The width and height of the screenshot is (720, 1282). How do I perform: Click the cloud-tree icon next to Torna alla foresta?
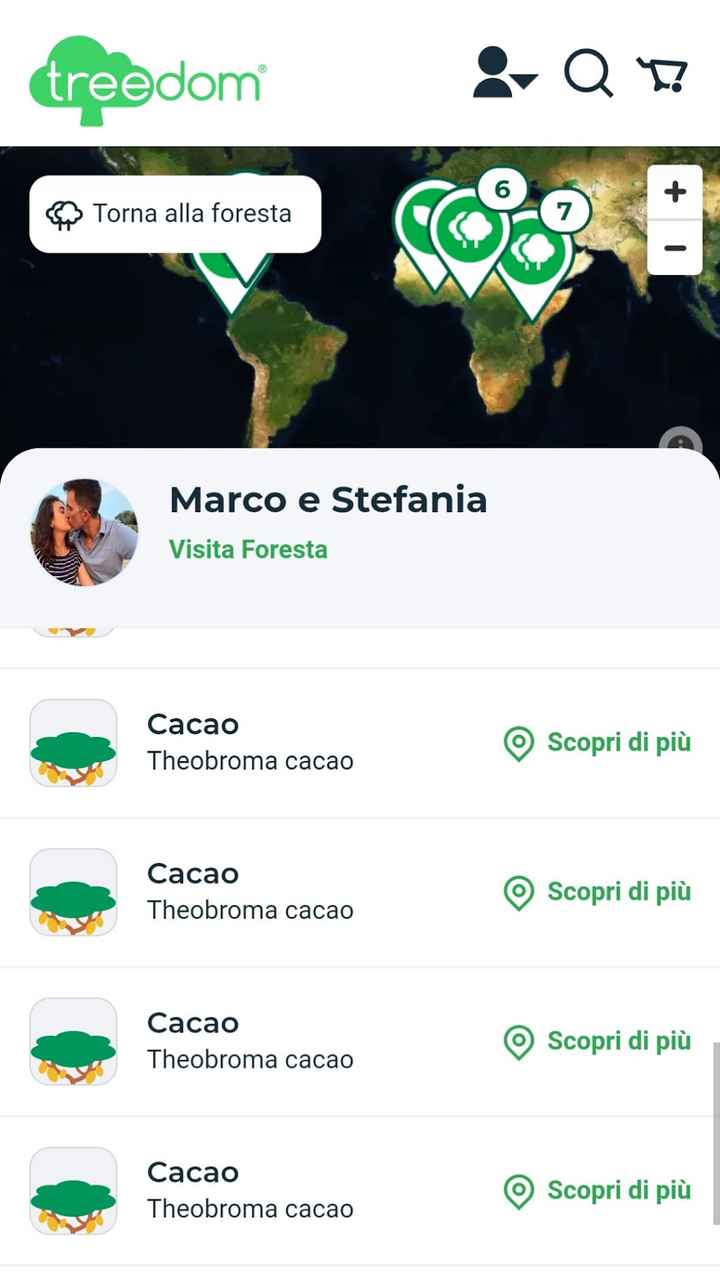point(64,212)
